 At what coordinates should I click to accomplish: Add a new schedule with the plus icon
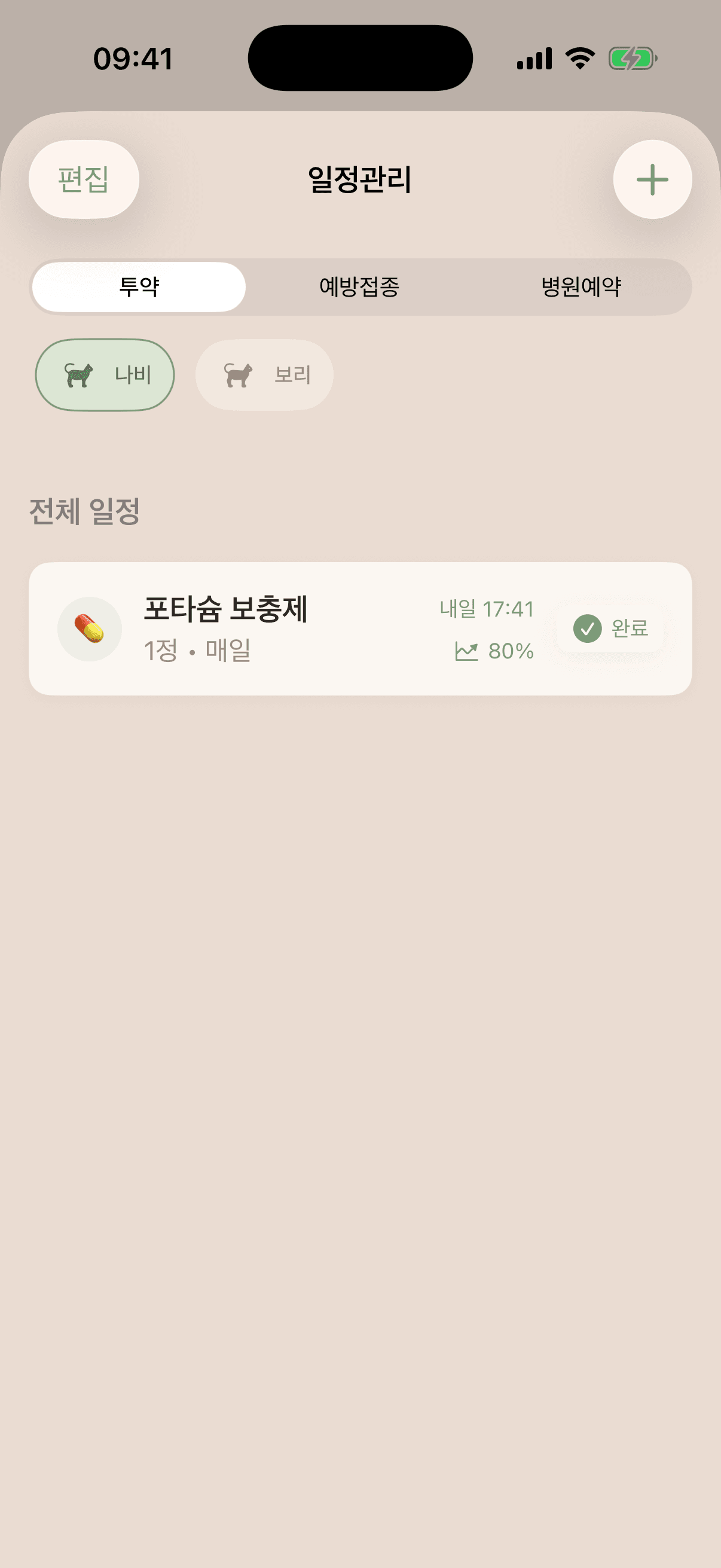(x=652, y=179)
